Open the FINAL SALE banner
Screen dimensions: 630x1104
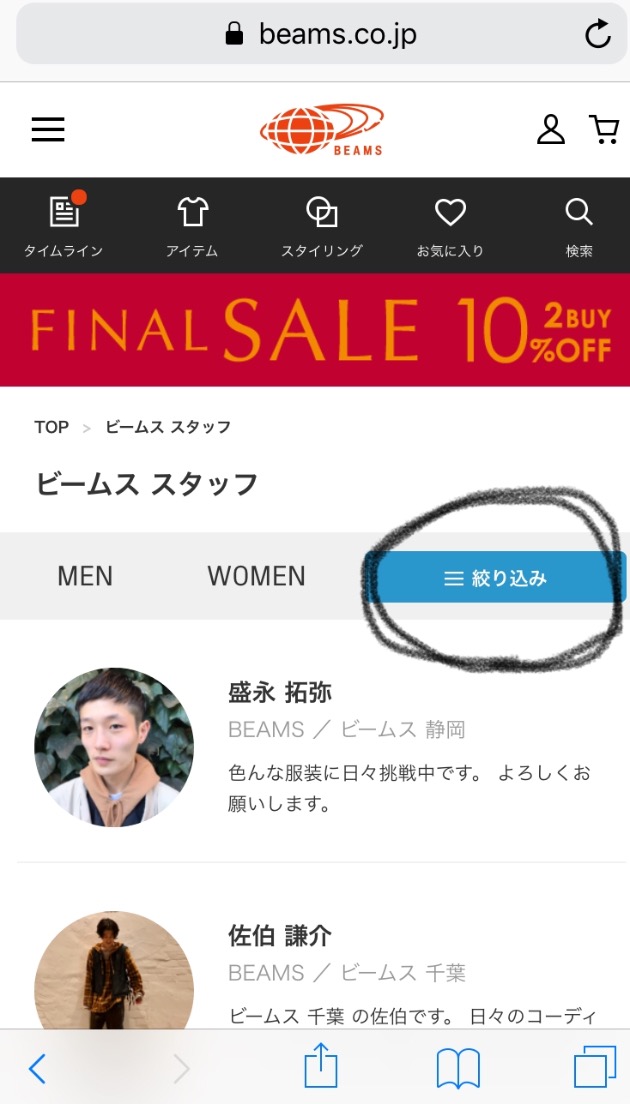click(315, 330)
